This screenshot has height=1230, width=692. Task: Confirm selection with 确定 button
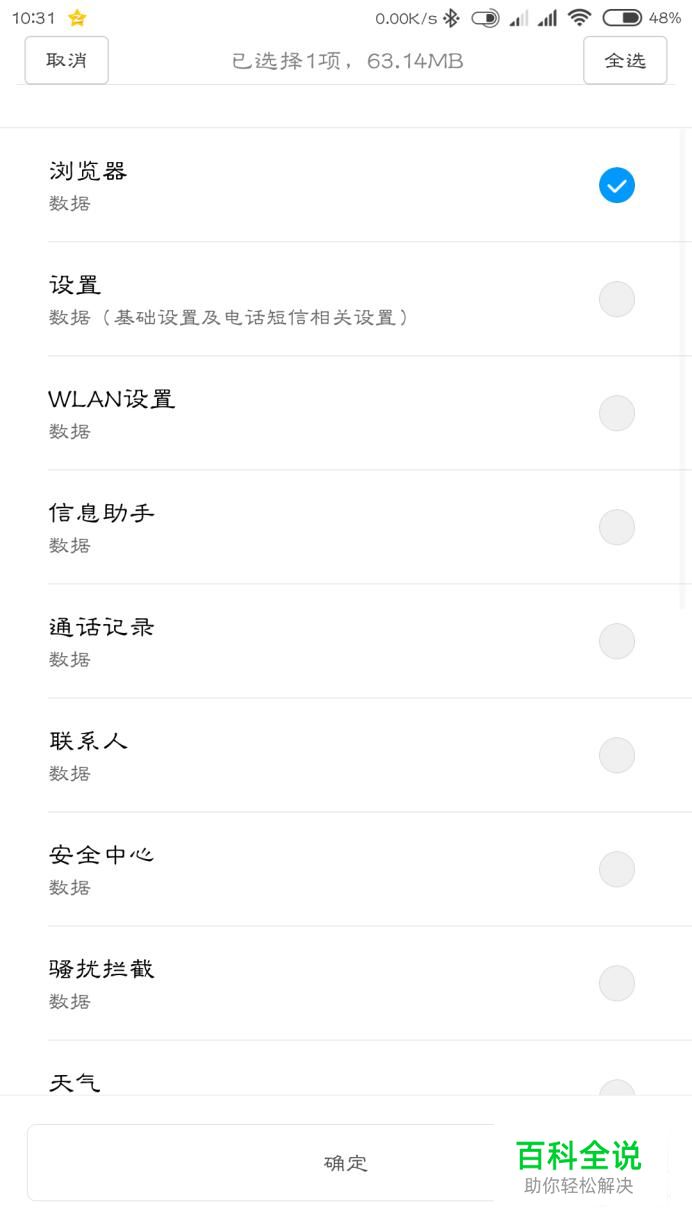click(346, 1163)
